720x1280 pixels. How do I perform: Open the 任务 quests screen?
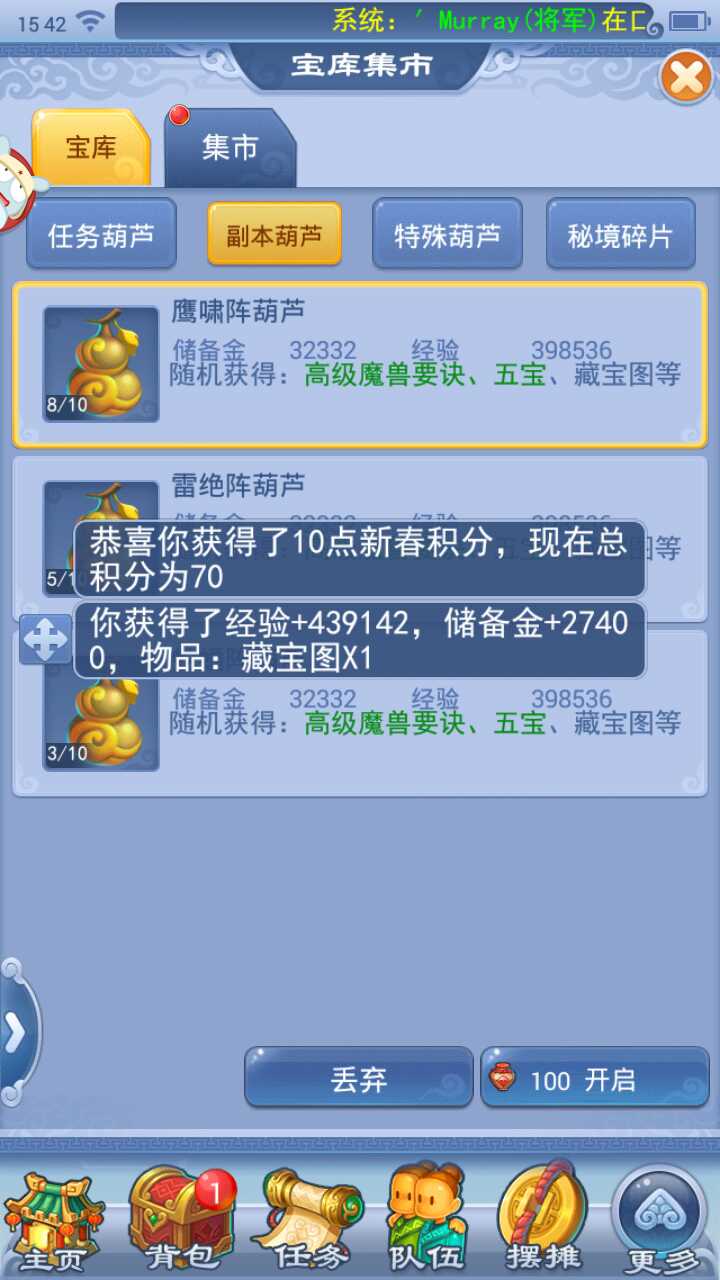tap(305, 1220)
